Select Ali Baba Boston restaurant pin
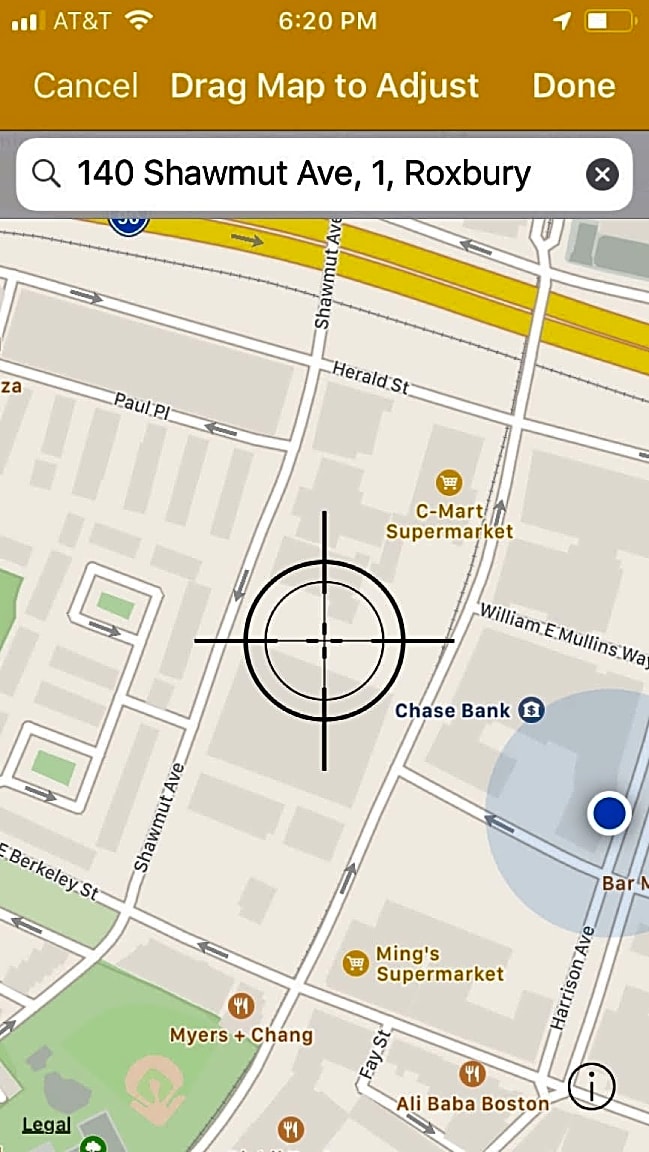The image size is (649, 1152). click(x=472, y=1075)
